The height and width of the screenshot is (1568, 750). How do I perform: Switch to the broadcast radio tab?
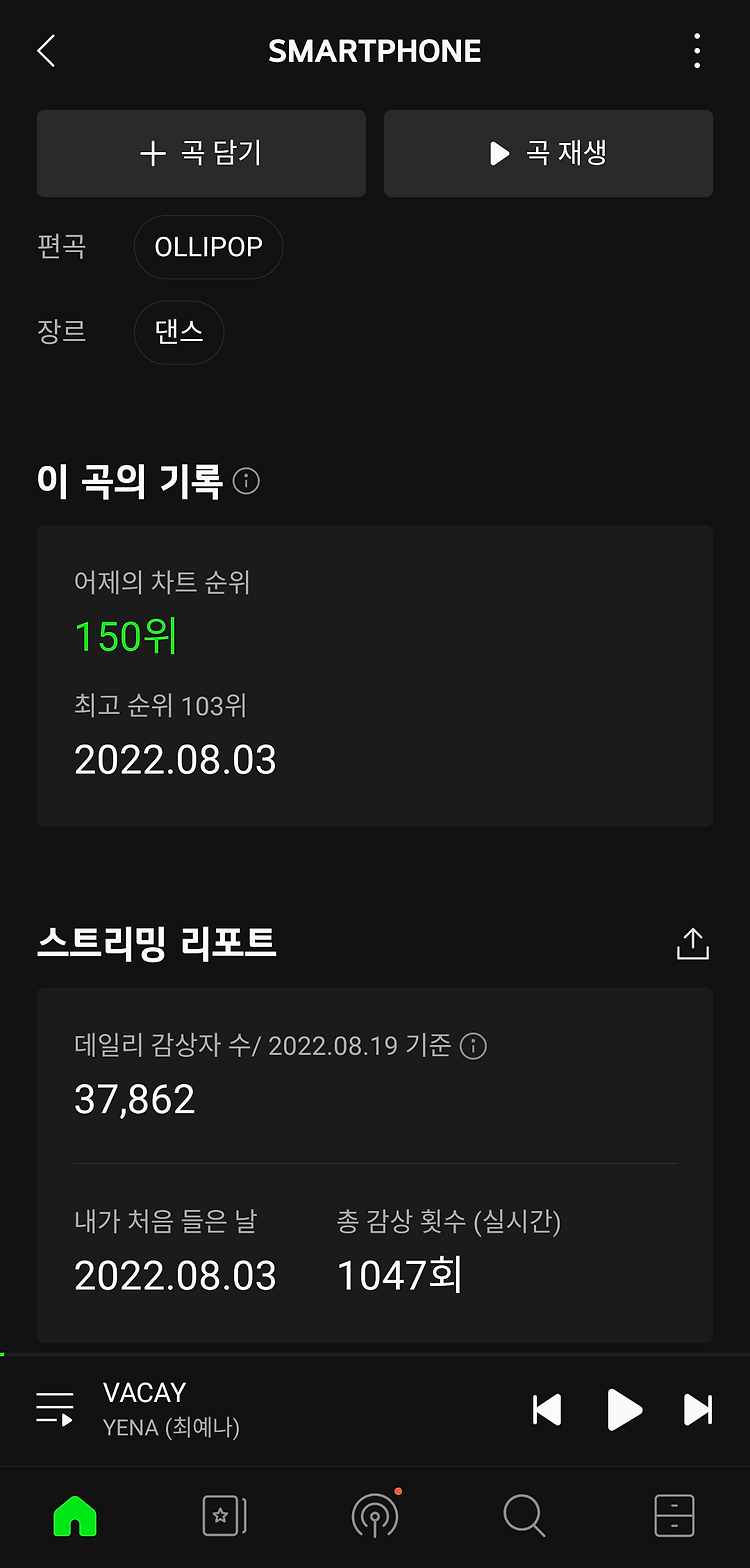[376, 1514]
